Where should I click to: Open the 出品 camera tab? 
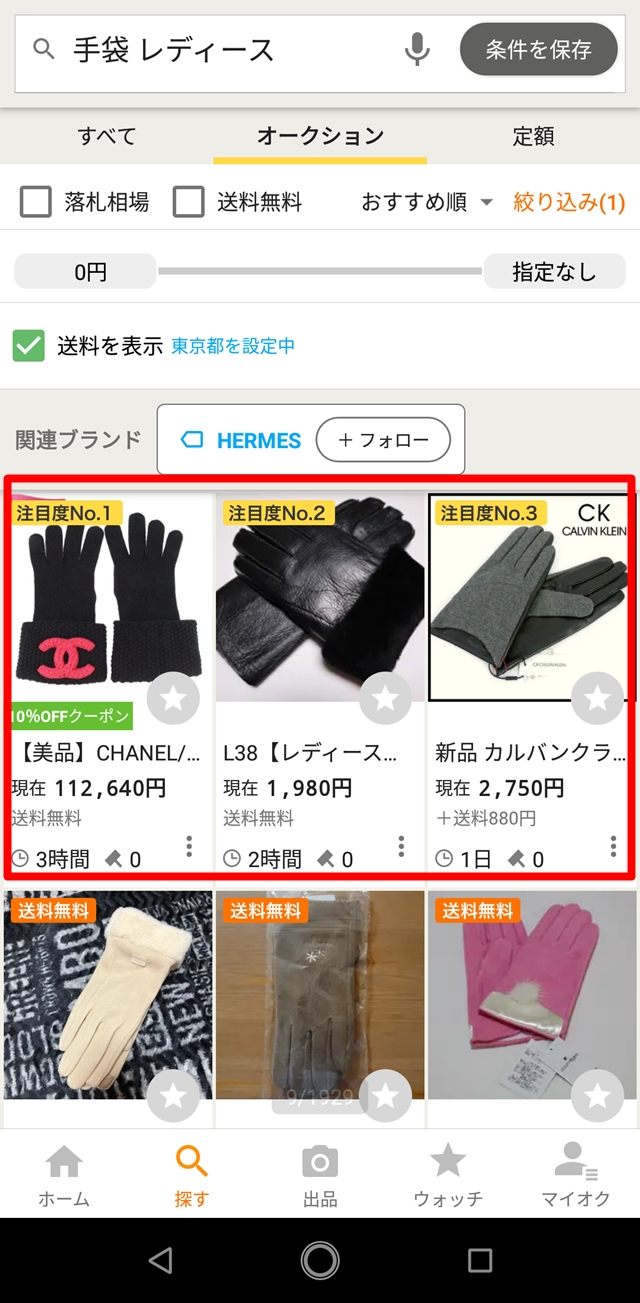(x=320, y=1175)
